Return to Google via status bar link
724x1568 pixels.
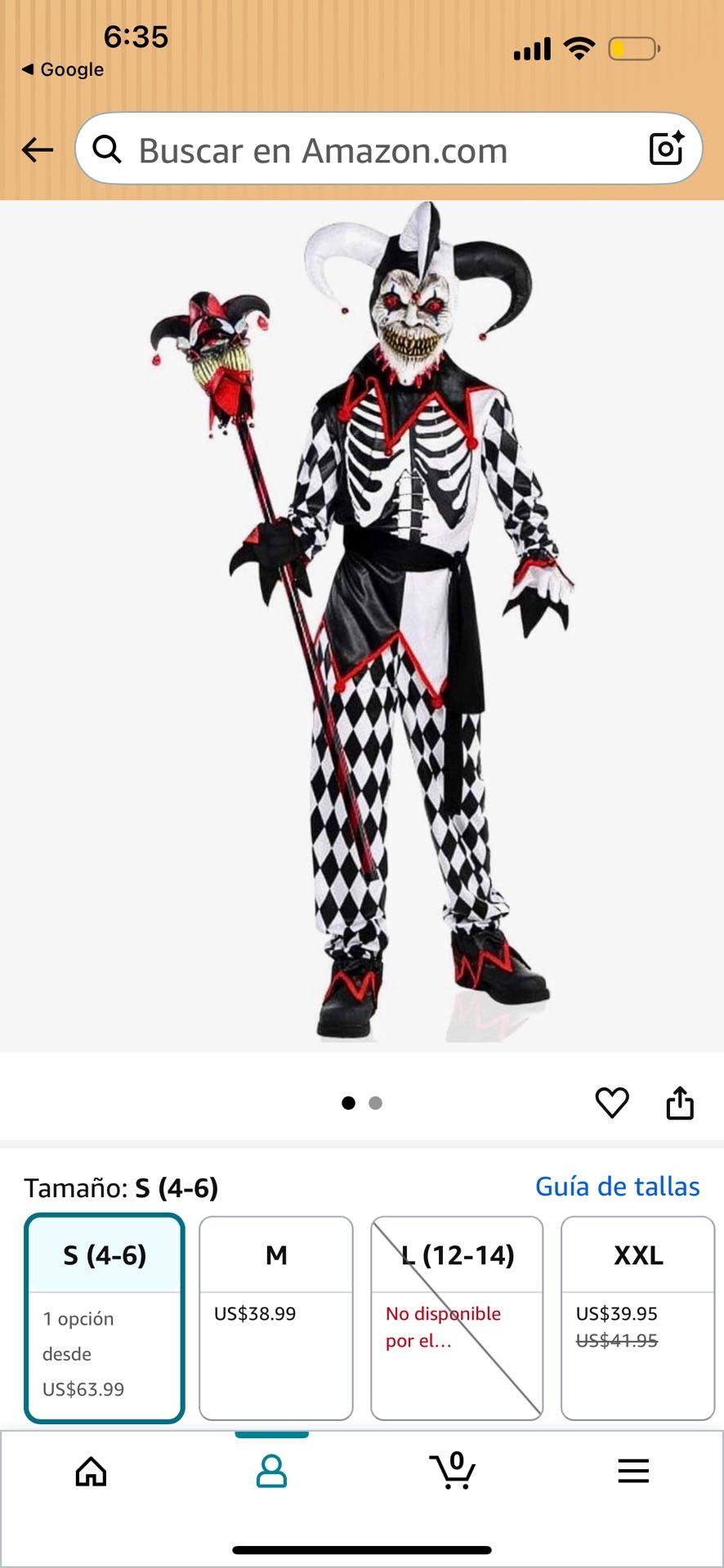pos(63,69)
